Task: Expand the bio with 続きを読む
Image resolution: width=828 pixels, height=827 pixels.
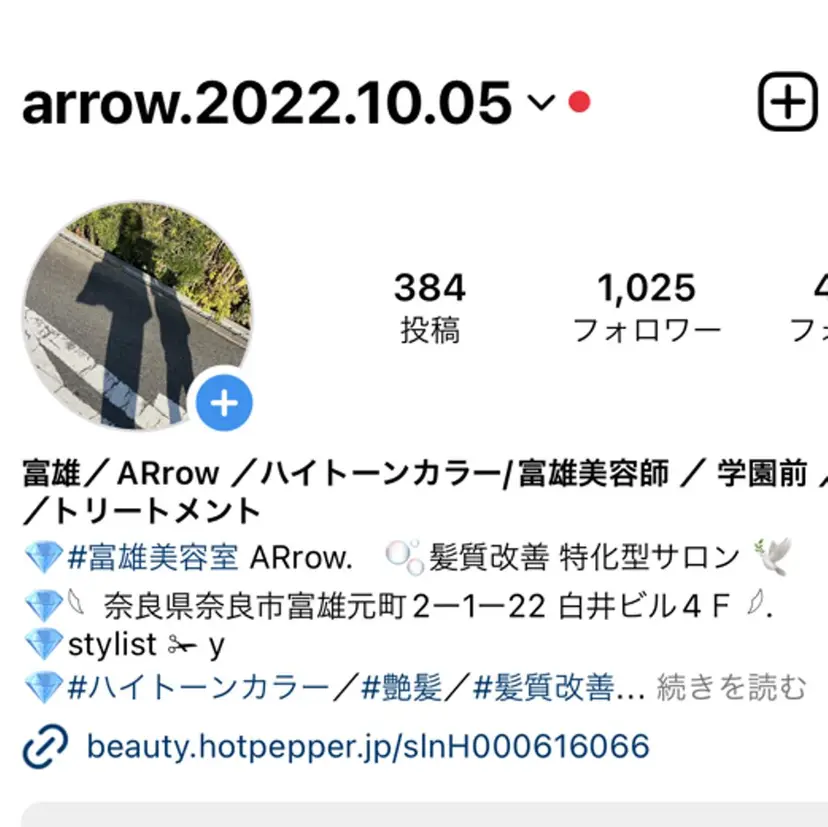Action: pos(731,688)
